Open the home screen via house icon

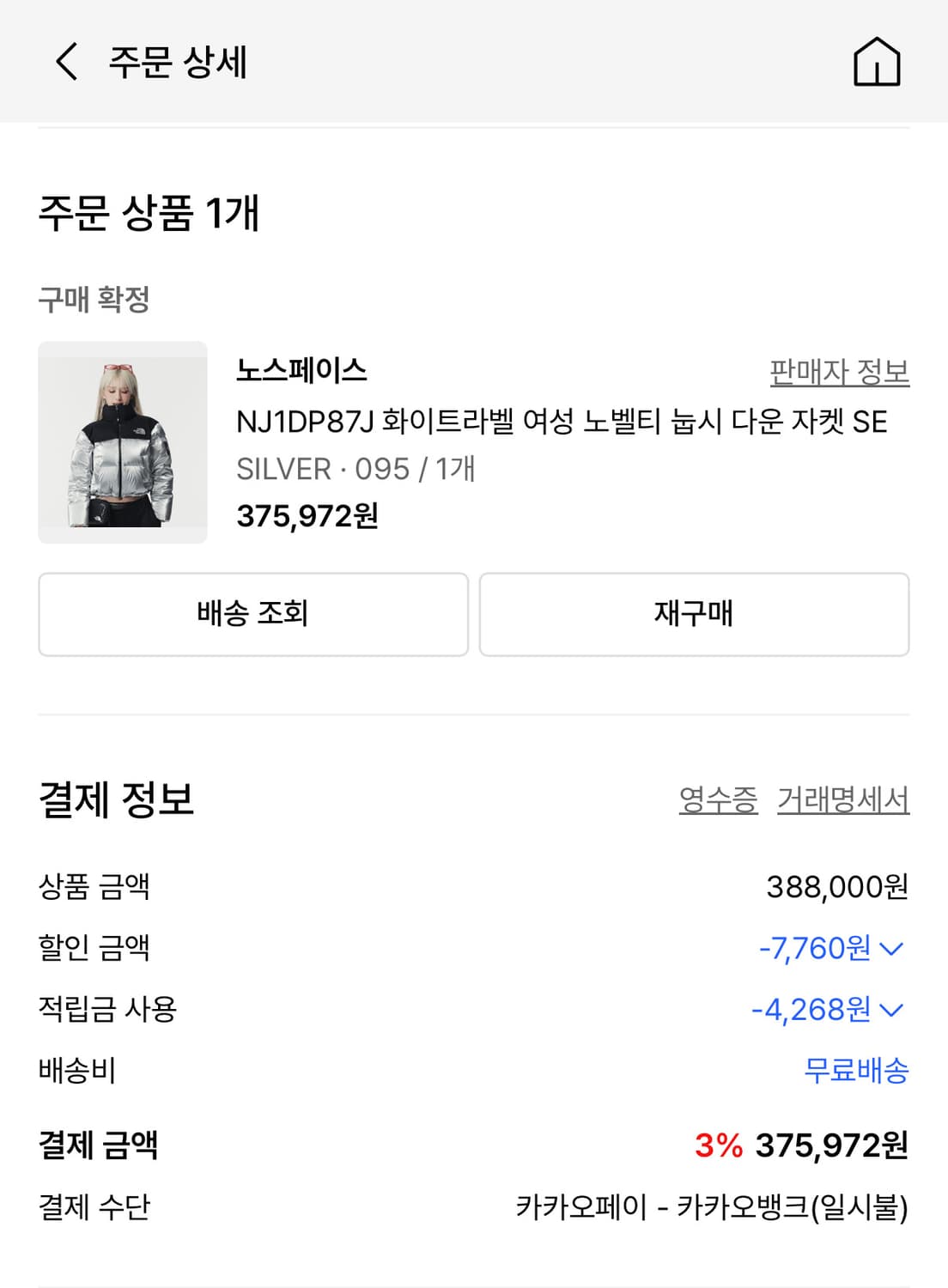(878, 63)
